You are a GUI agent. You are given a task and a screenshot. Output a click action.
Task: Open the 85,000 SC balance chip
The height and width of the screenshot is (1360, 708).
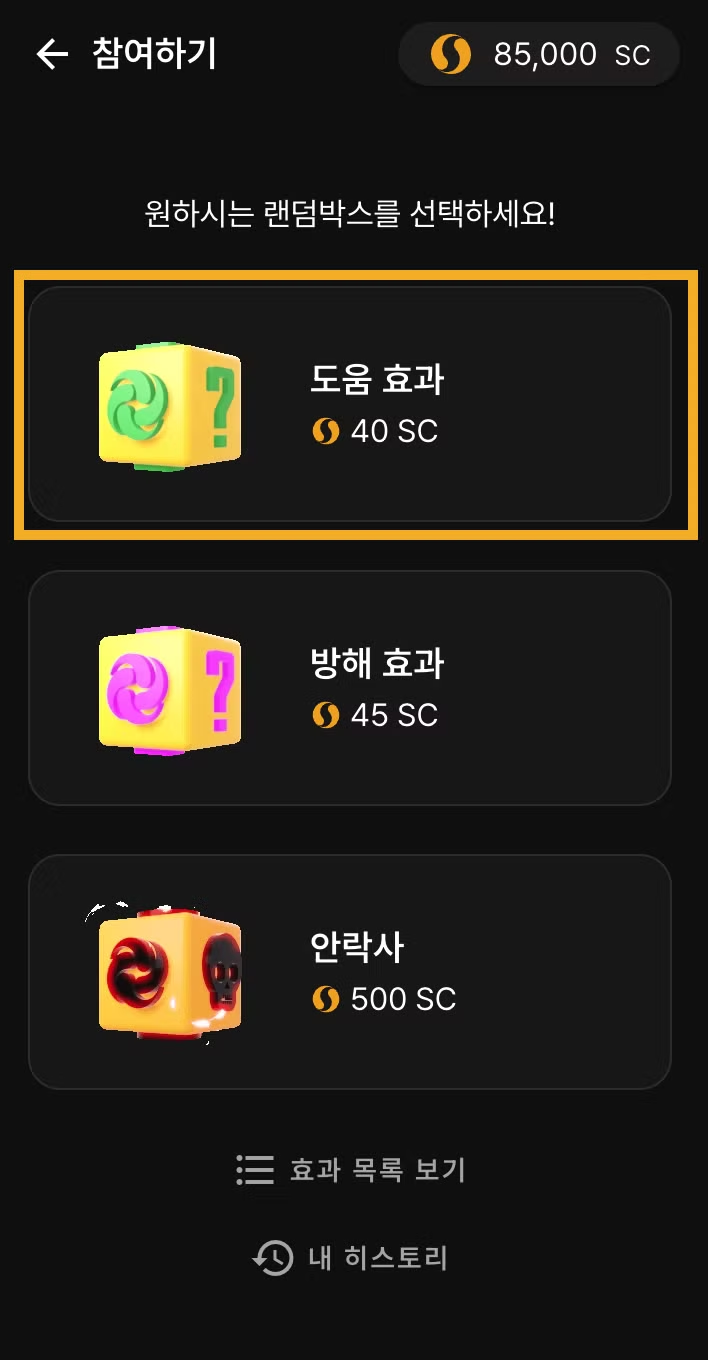click(539, 54)
